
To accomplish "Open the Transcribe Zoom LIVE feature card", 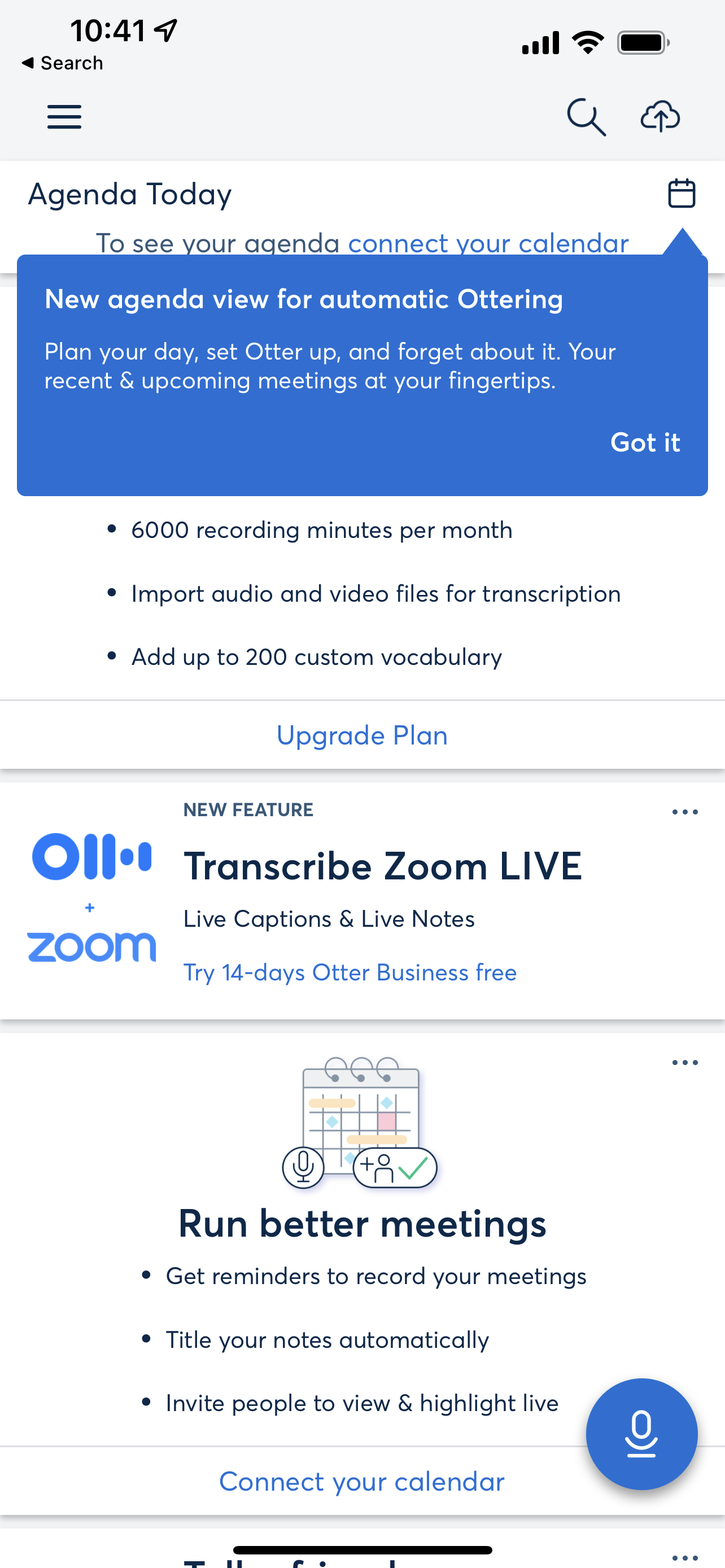I will point(382,866).
